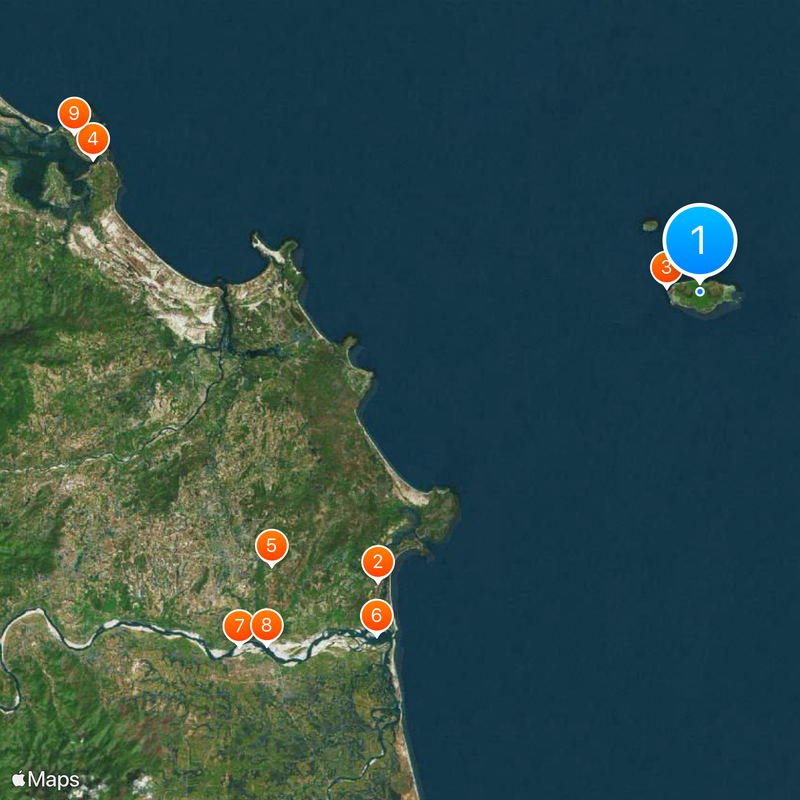
Task: Tap the orange map pin numbered 5
Action: (x=271, y=546)
